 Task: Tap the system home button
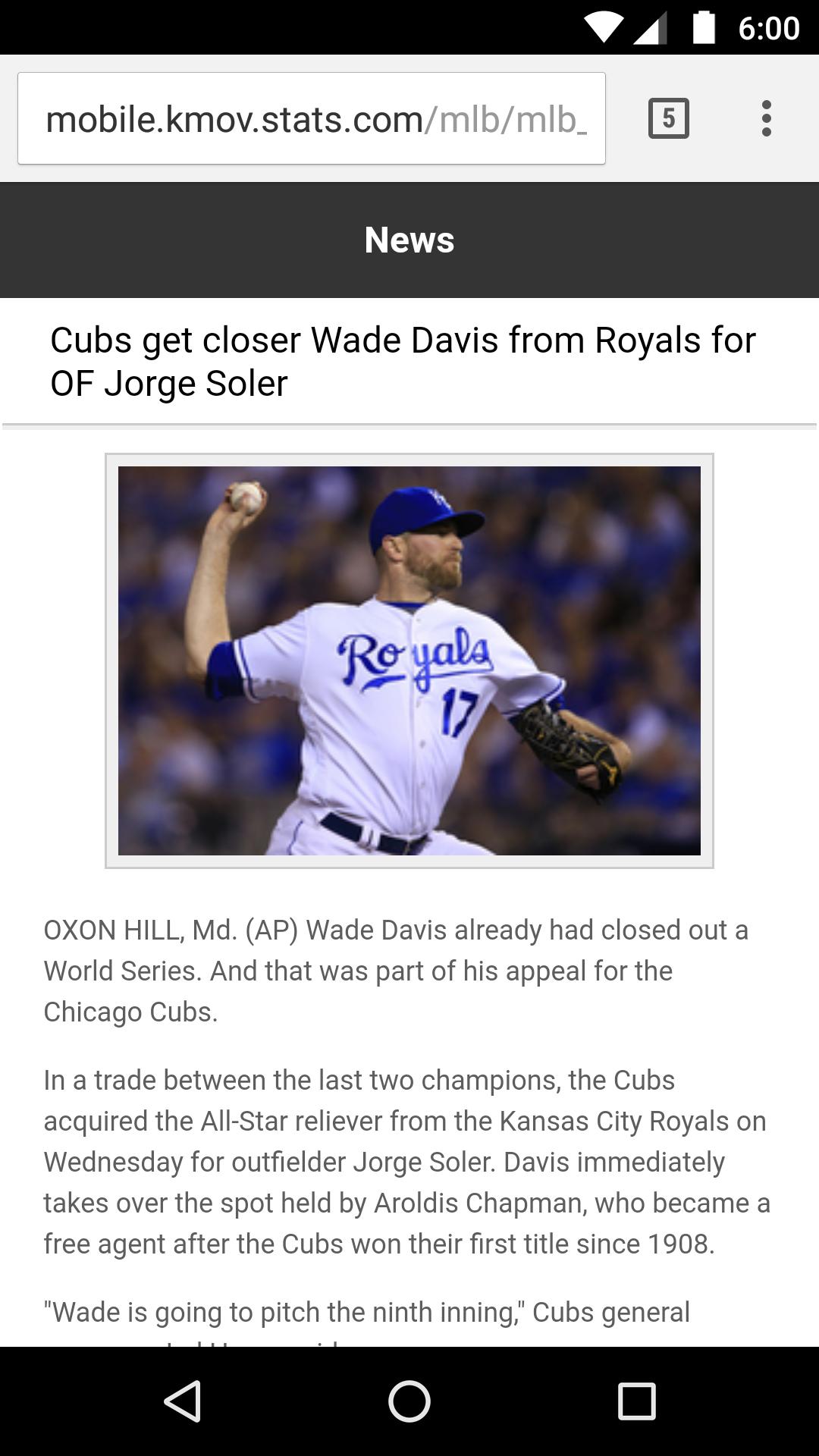[409, 1401]
